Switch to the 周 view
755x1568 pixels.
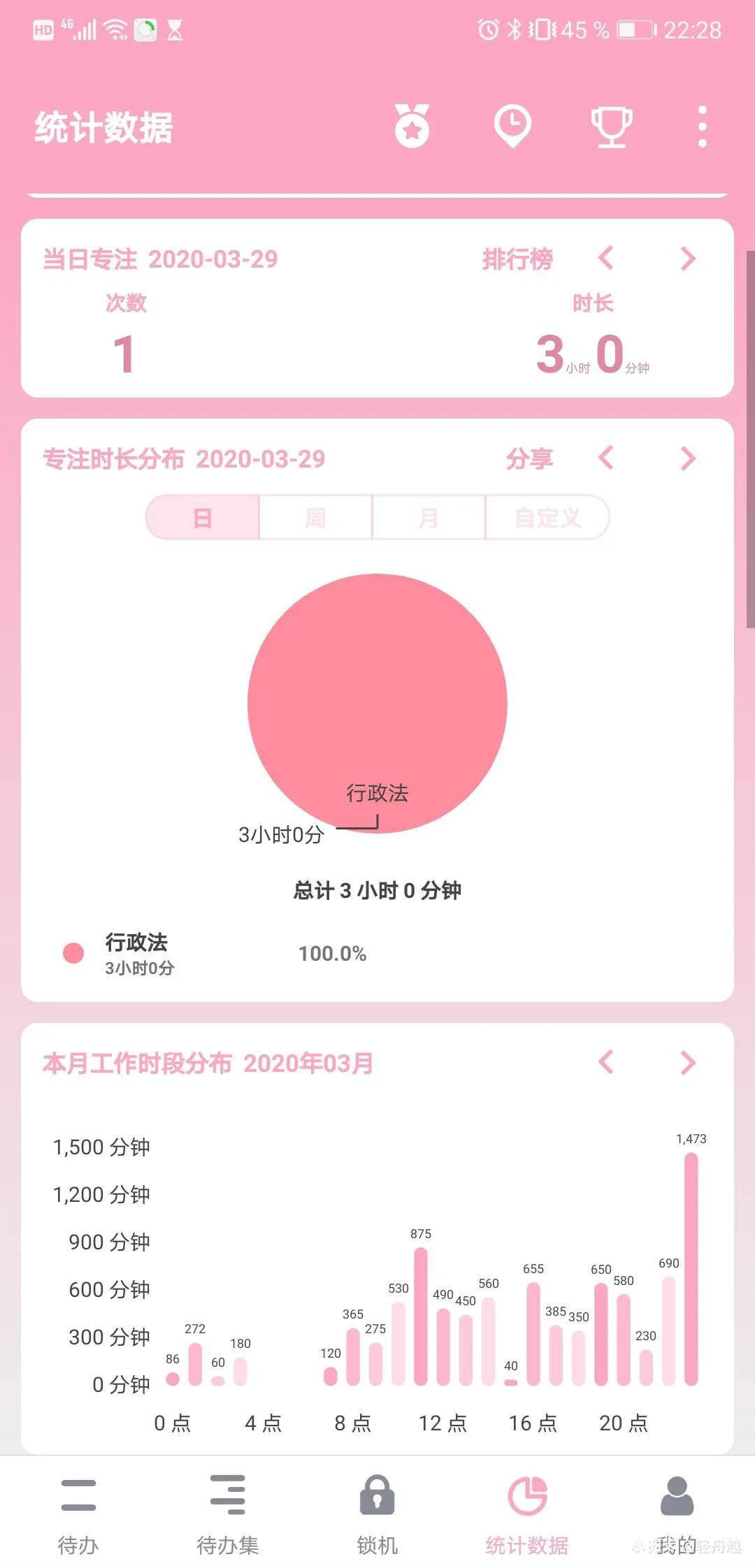(x=315, y=518)
